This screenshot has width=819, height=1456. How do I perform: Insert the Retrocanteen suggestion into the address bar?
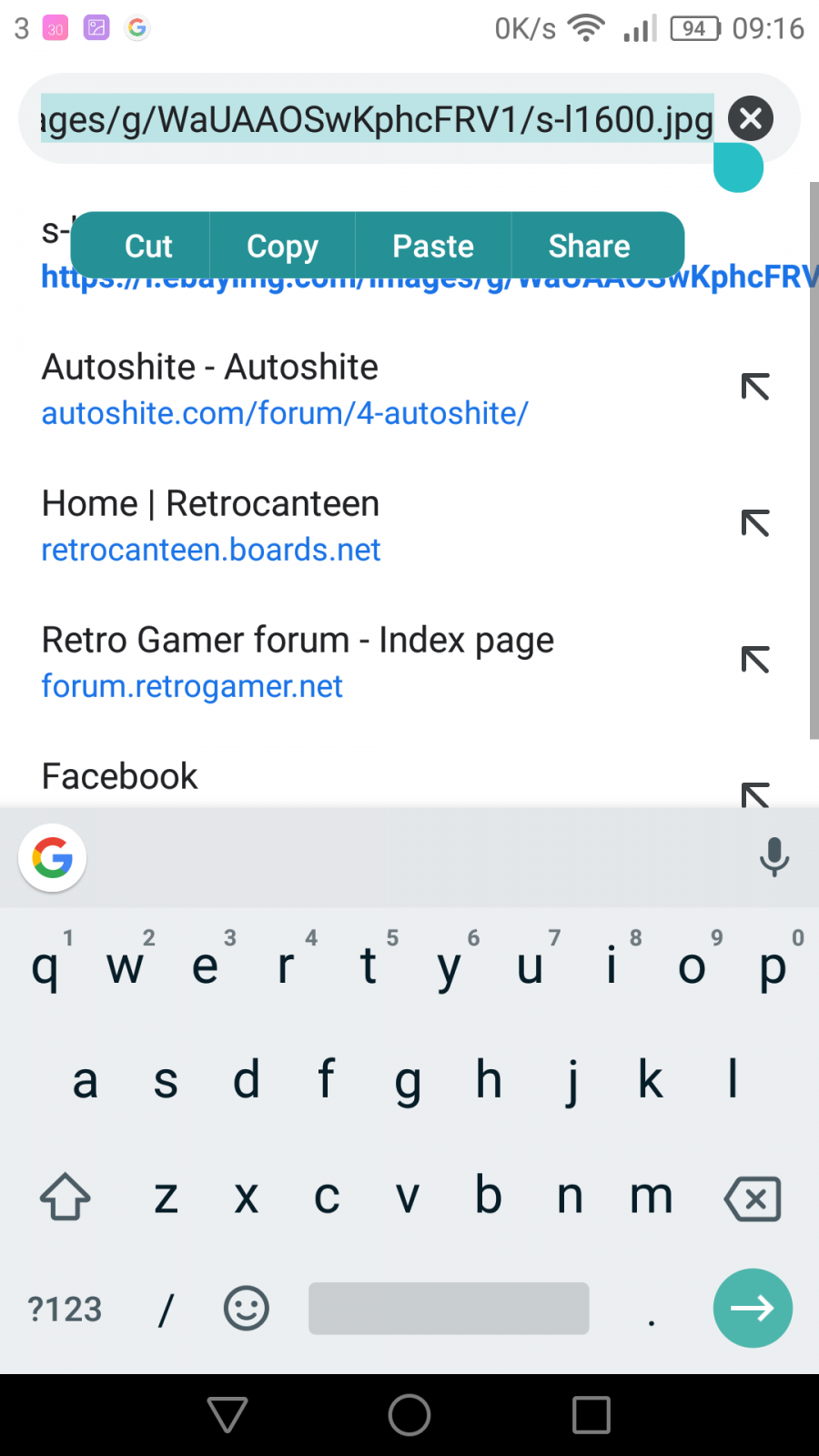point(755,523)
